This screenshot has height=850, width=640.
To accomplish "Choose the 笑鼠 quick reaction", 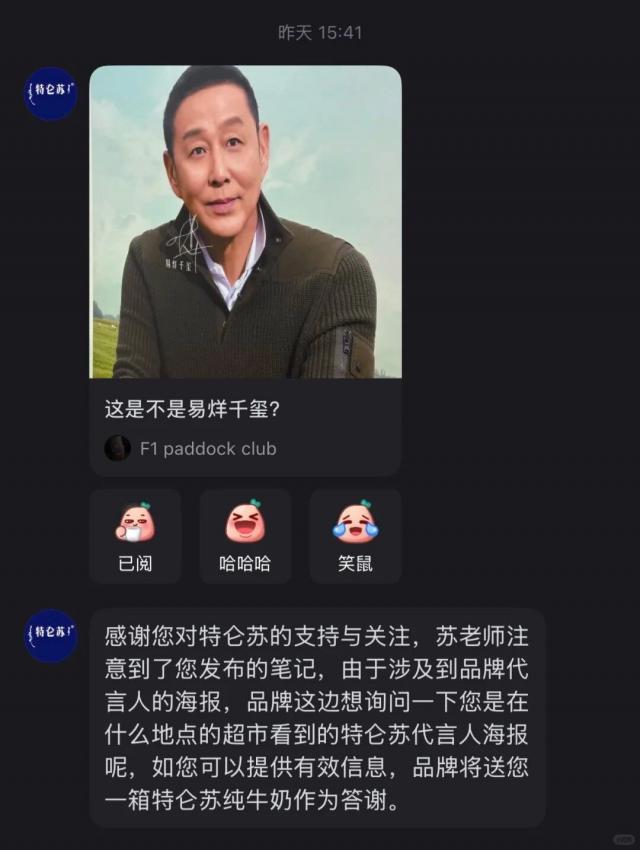I will coord(355,535).
